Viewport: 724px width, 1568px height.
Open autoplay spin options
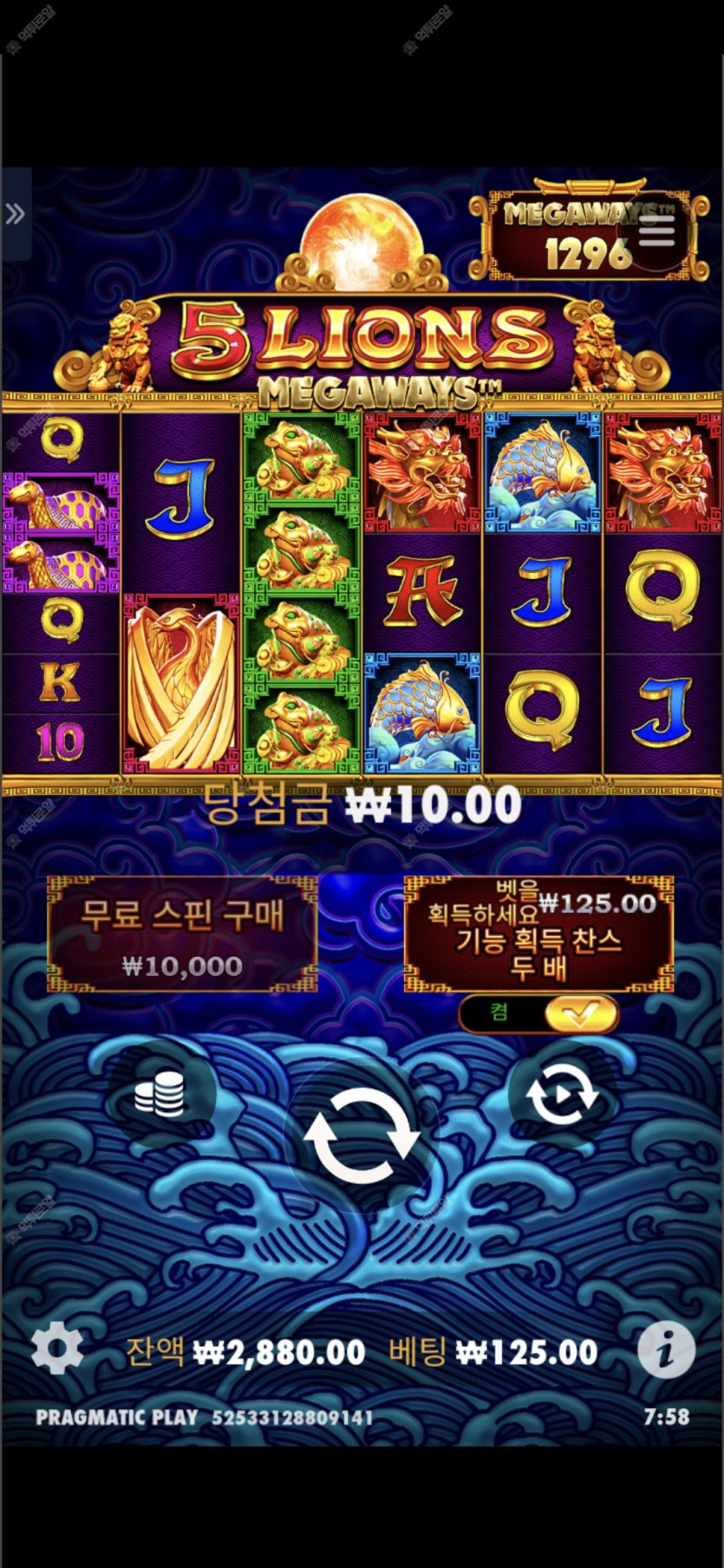coord(562,1095)
